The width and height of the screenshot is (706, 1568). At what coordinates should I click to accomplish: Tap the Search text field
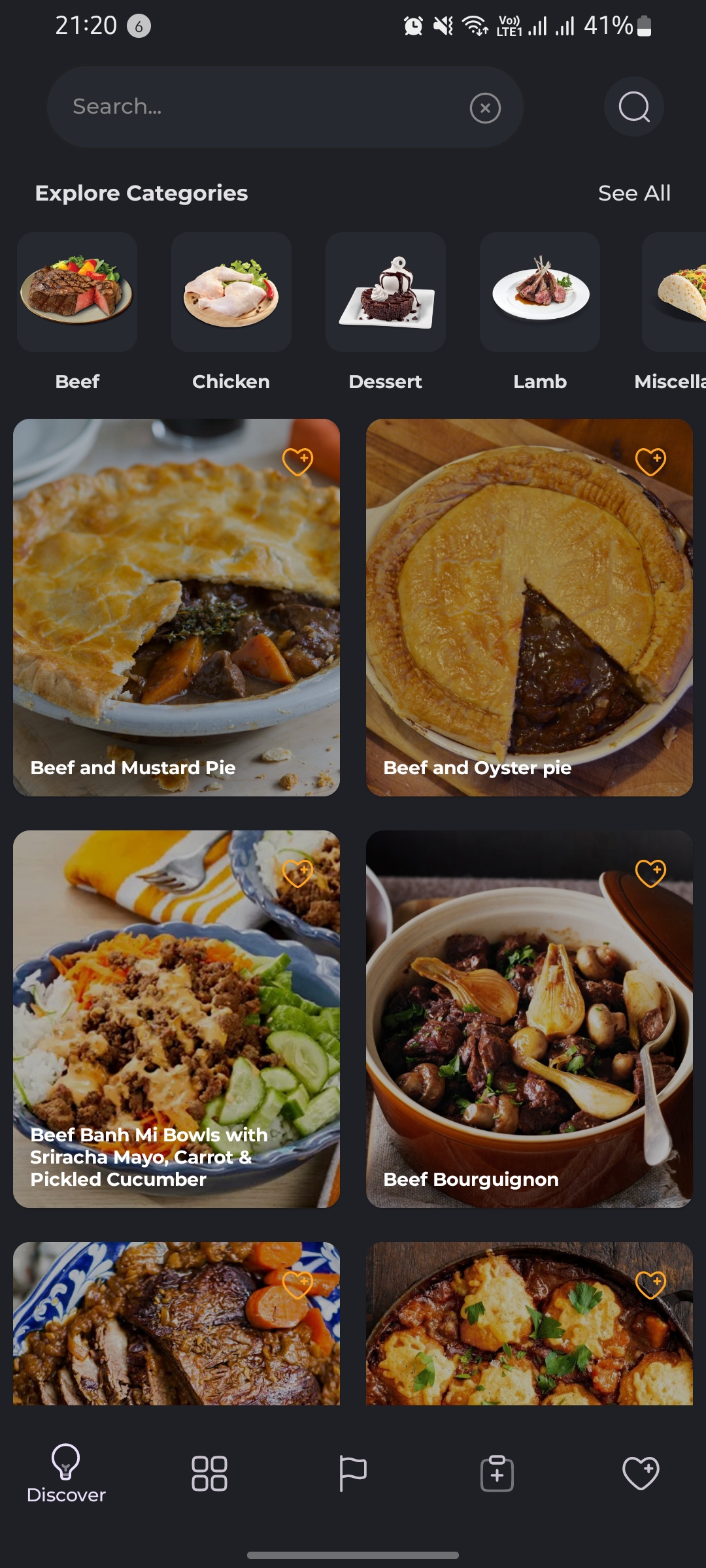[261, 106]
